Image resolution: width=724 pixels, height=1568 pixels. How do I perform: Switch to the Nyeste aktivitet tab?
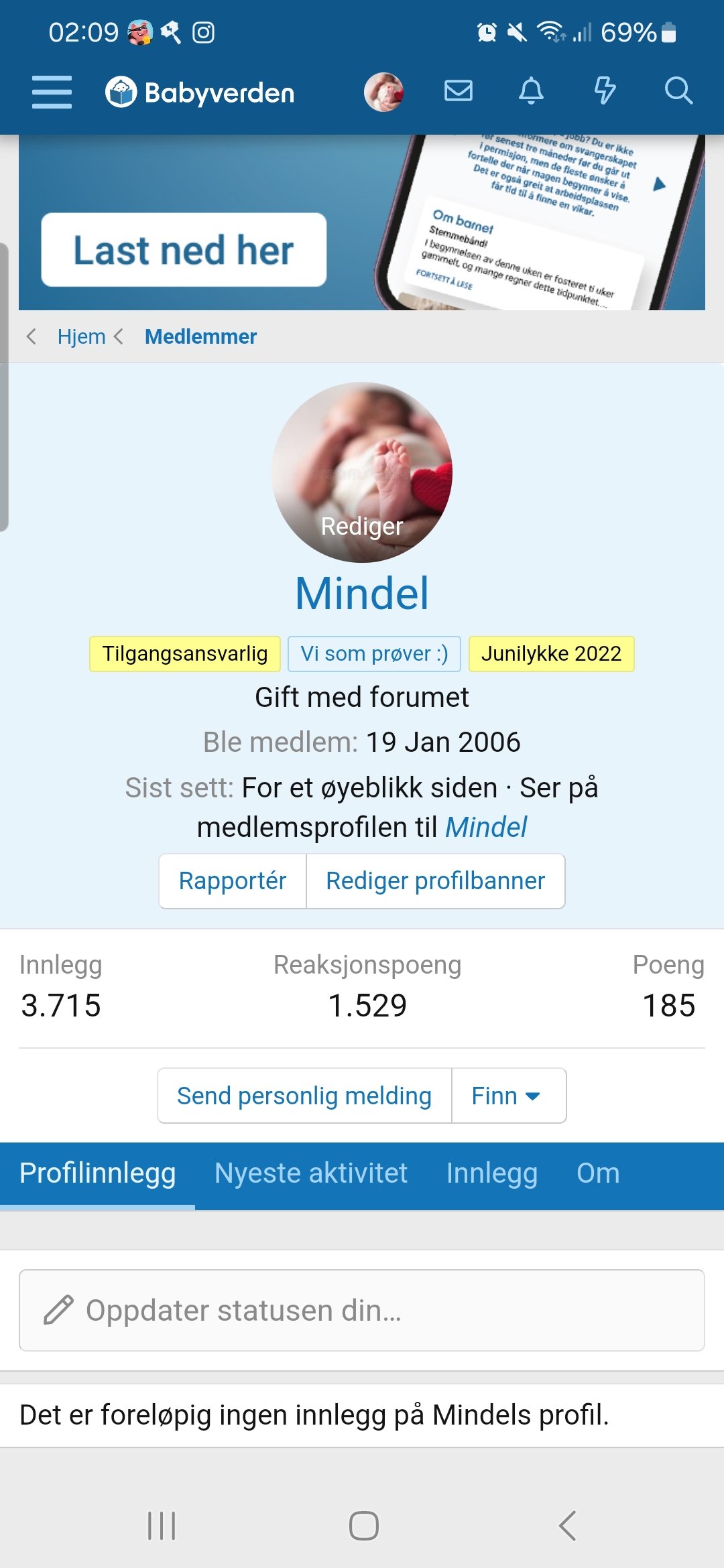[310, 1173]
